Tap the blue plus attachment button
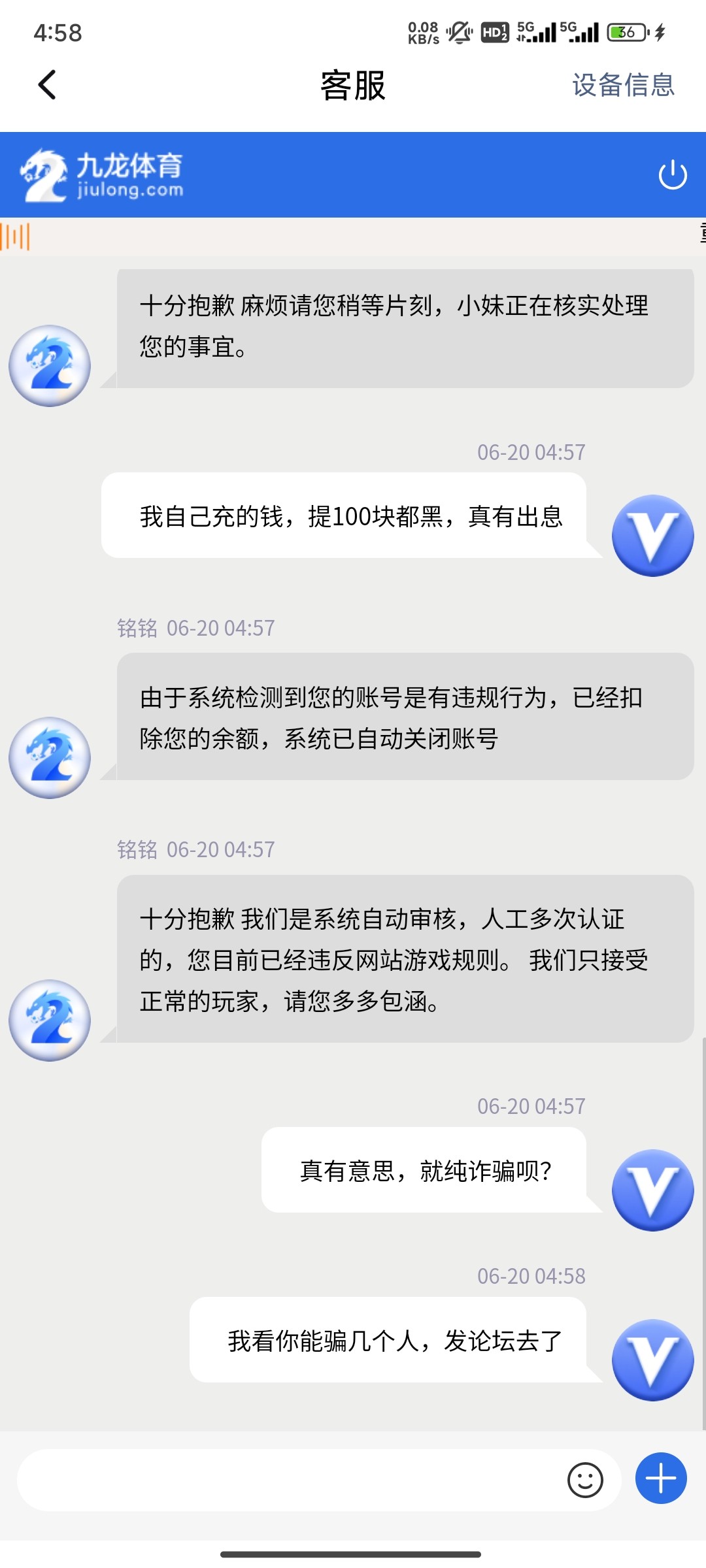Image resolution: width=706 pixels, height=1568 pixels. pos(662,1478)
